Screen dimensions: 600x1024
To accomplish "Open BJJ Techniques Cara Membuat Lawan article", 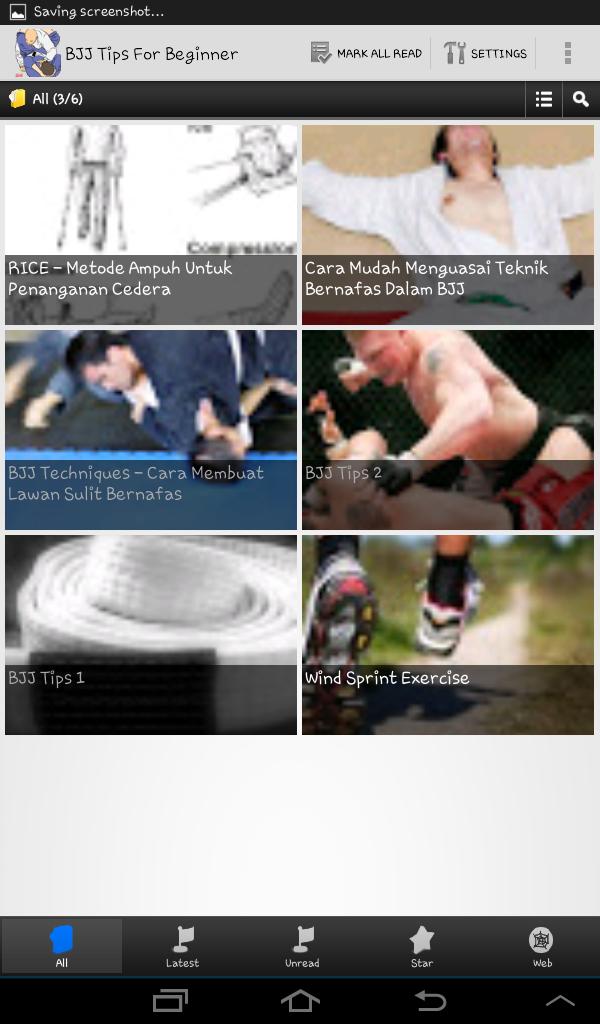I will pos(151,429).
